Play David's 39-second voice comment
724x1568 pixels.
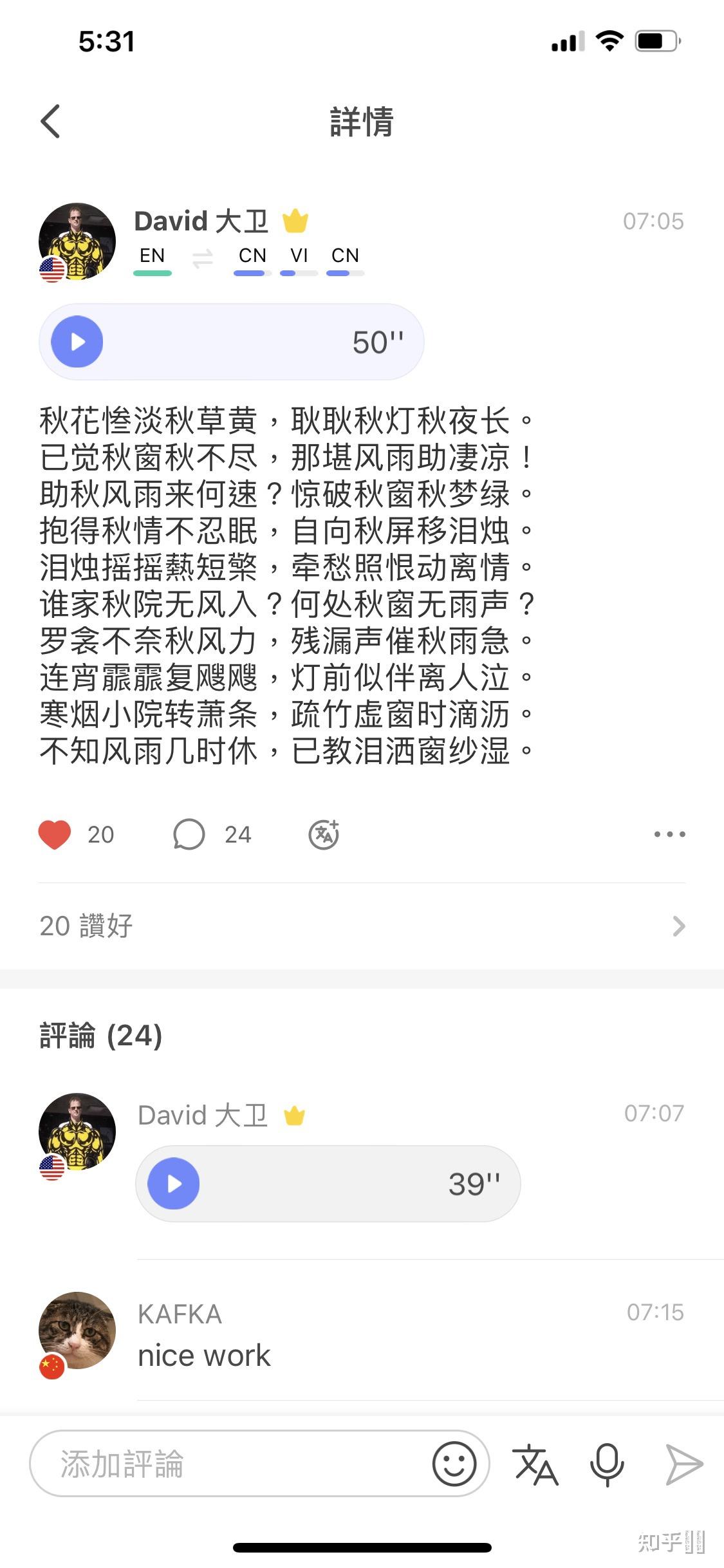click(174, 1184)
